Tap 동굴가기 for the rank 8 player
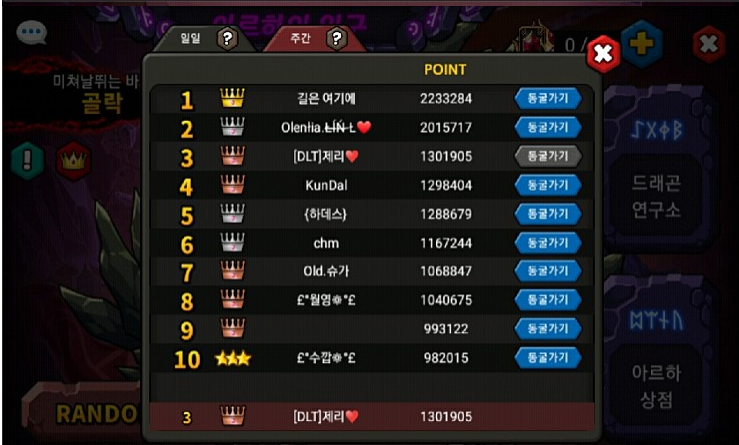 pyautogui.click(x=547, y=299)
